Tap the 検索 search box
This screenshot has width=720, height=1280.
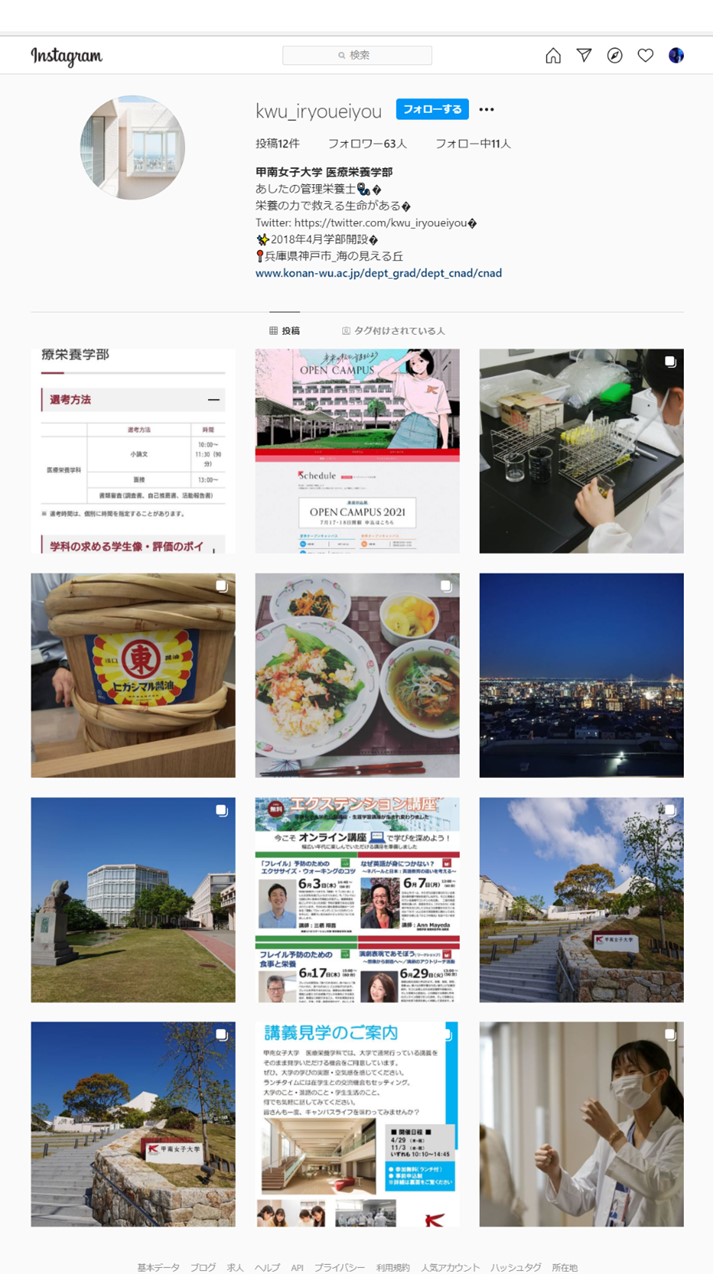(x=357, y=55)
